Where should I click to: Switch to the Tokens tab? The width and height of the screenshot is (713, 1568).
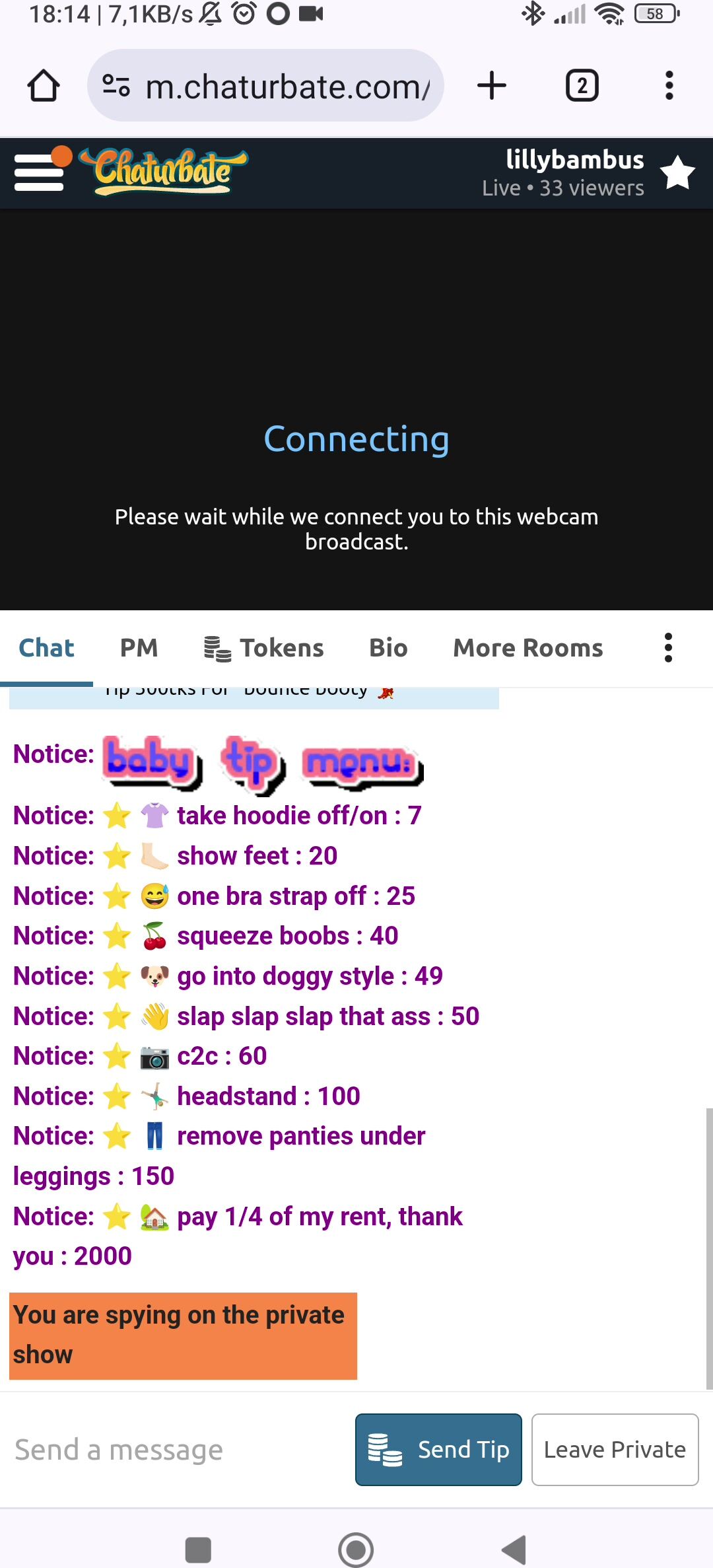[264, 648]
